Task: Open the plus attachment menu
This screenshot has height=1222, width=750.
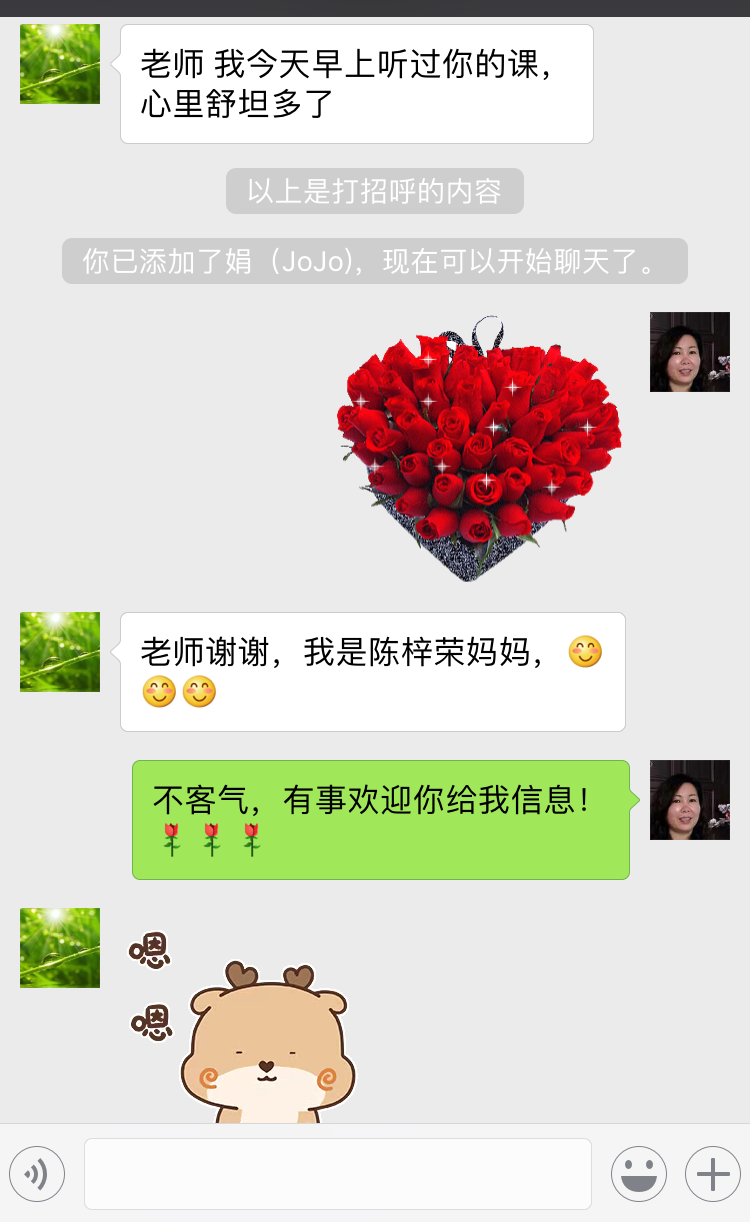Action: pos(712,1174)
